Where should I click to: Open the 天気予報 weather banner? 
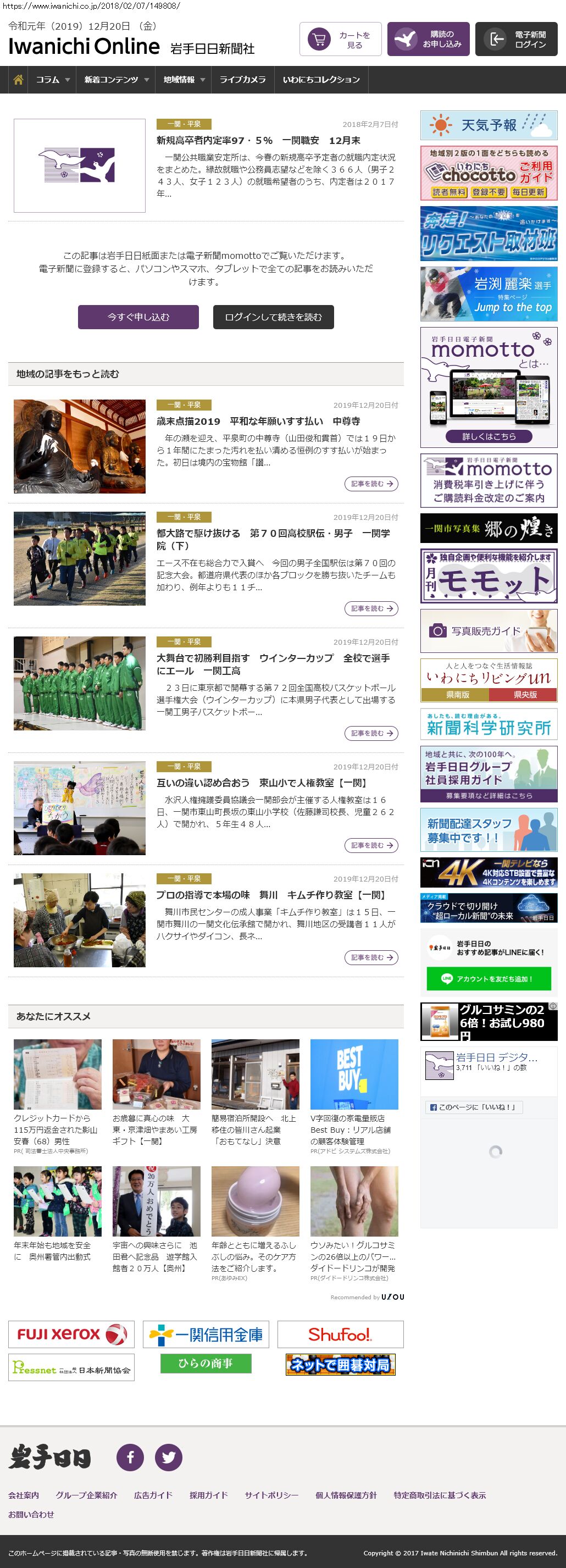[x=489, y=125]
